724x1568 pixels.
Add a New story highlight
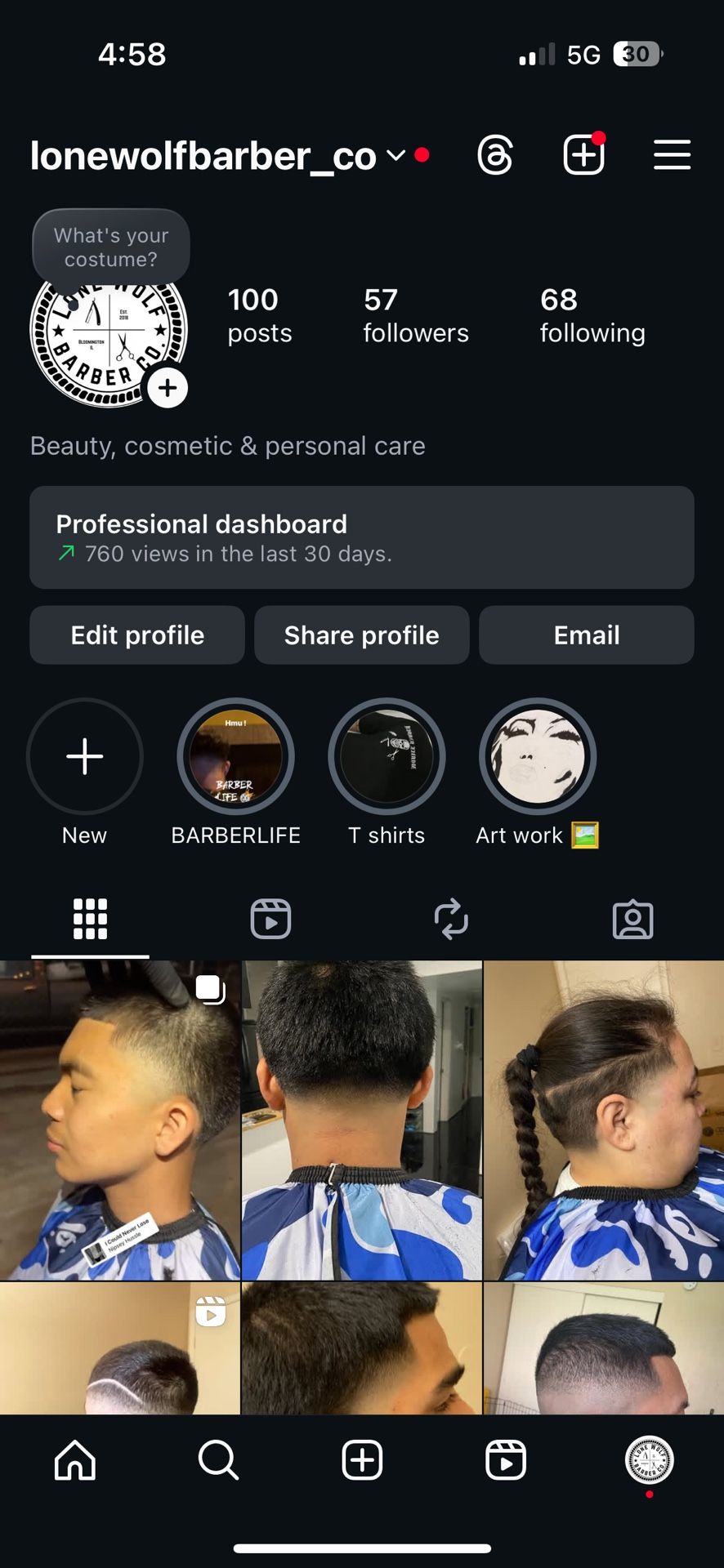pos(85,757)
